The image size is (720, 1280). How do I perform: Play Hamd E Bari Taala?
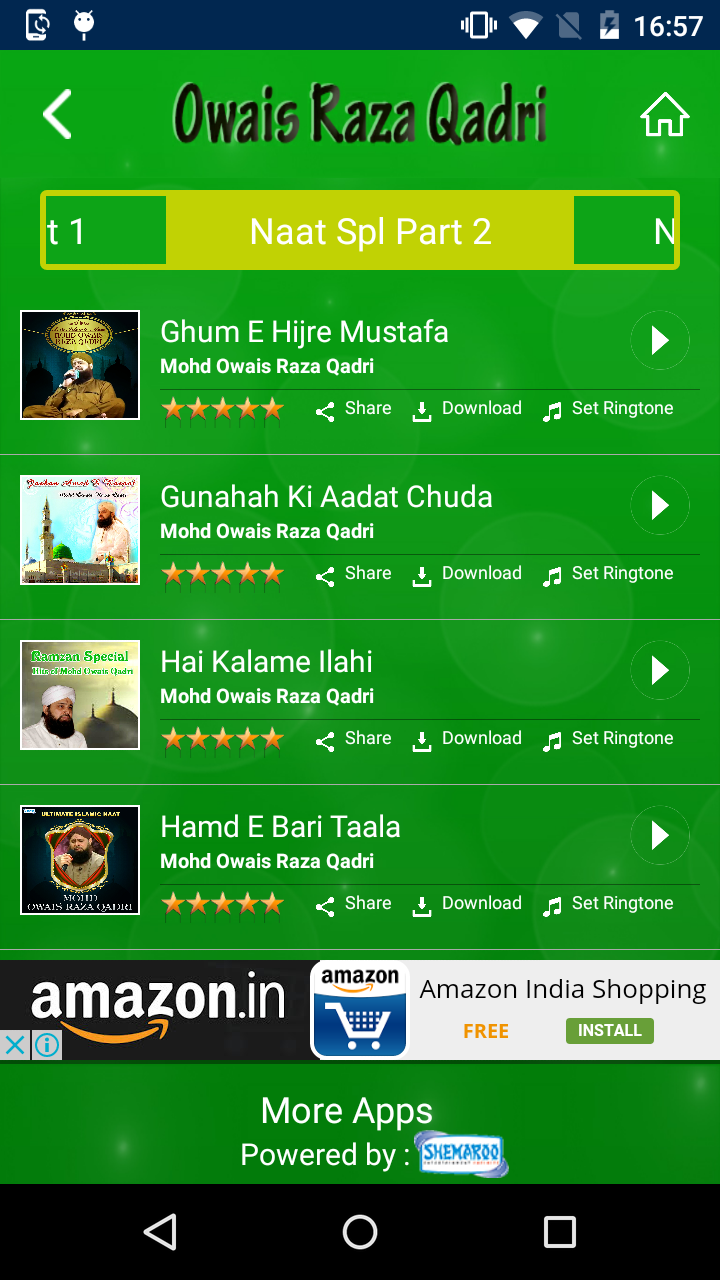pyautogui.click(x=660, y=836)
